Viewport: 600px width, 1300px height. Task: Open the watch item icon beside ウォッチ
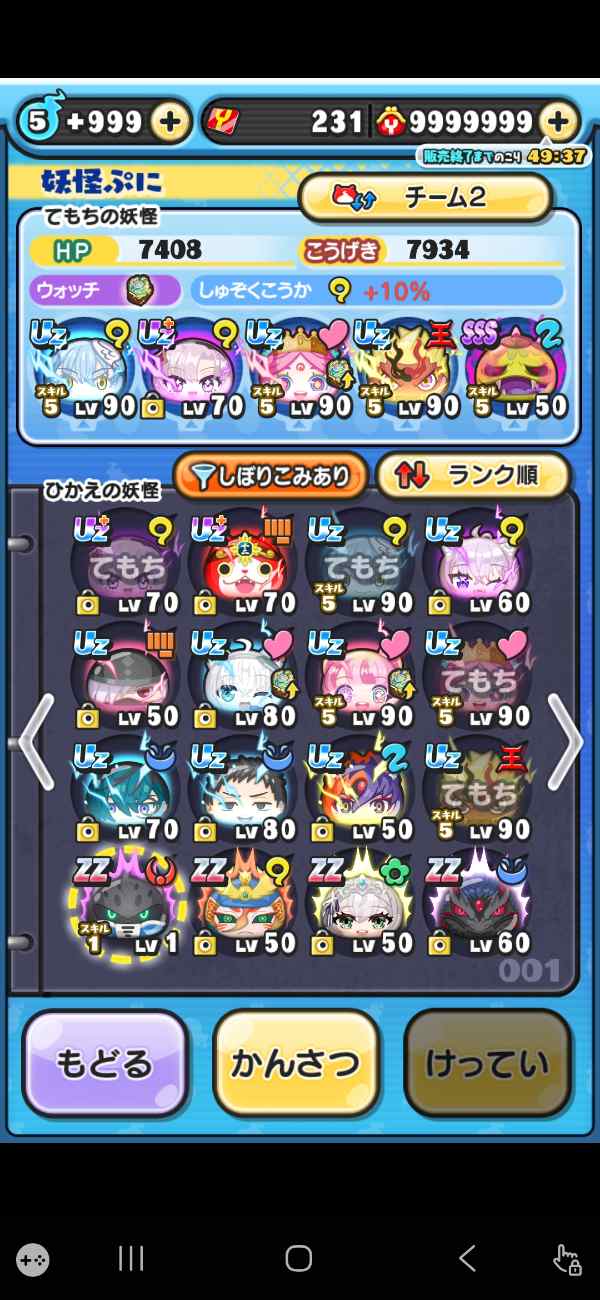pos(140,291)
